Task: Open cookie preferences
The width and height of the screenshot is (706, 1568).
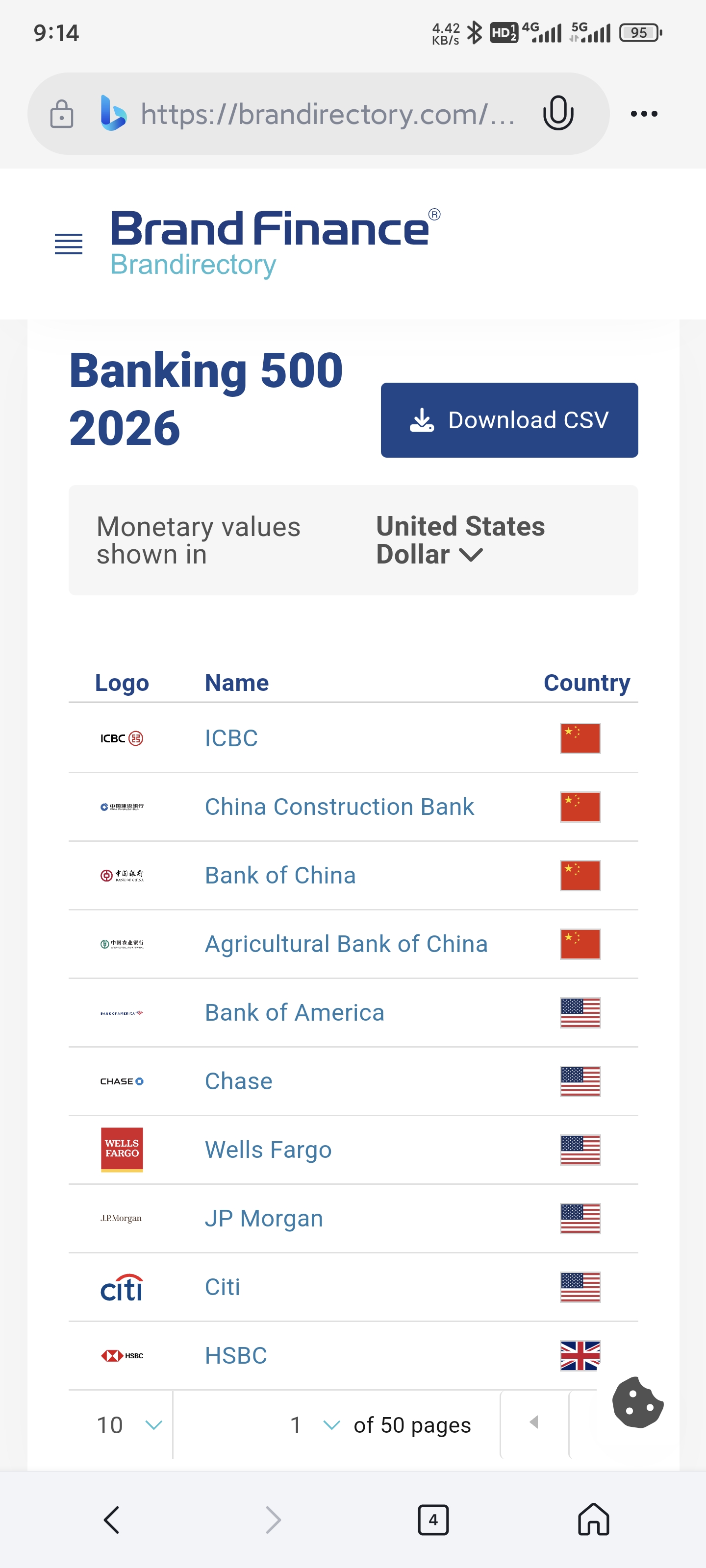Action: point(637,1402)
